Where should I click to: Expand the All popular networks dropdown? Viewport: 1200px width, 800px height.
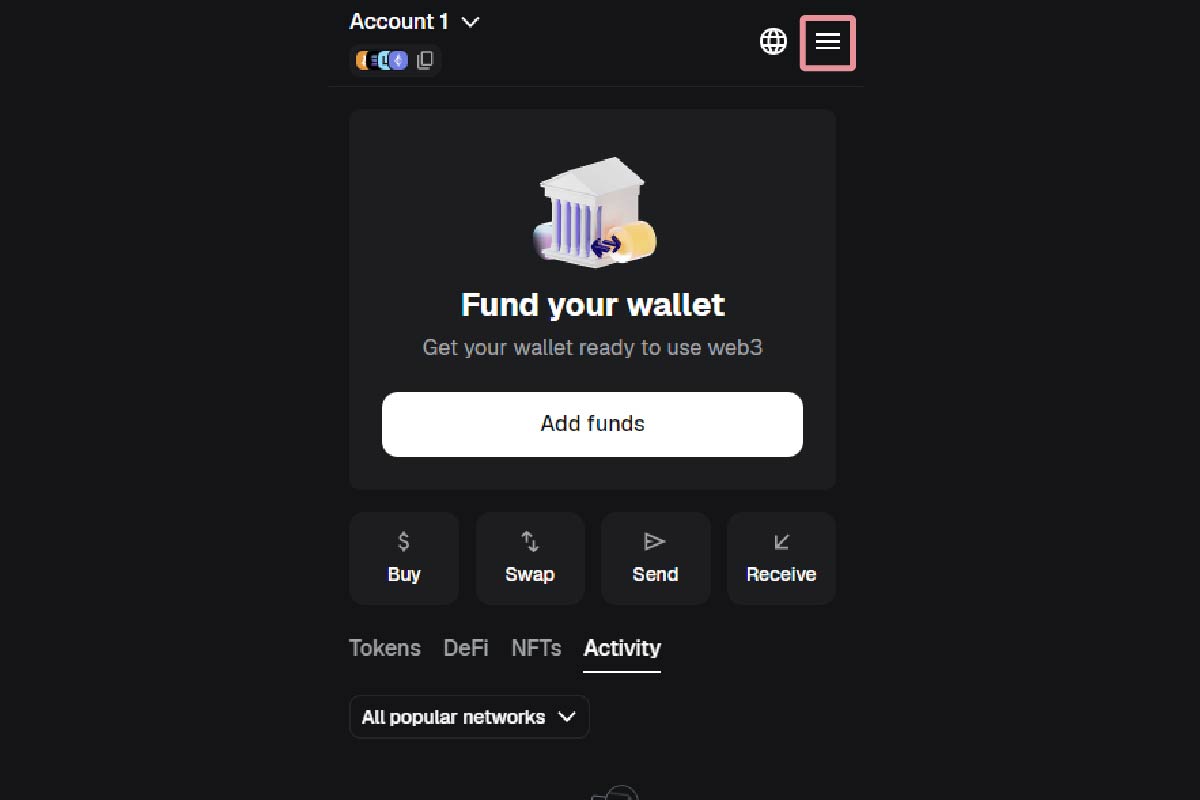coord(469,717)
